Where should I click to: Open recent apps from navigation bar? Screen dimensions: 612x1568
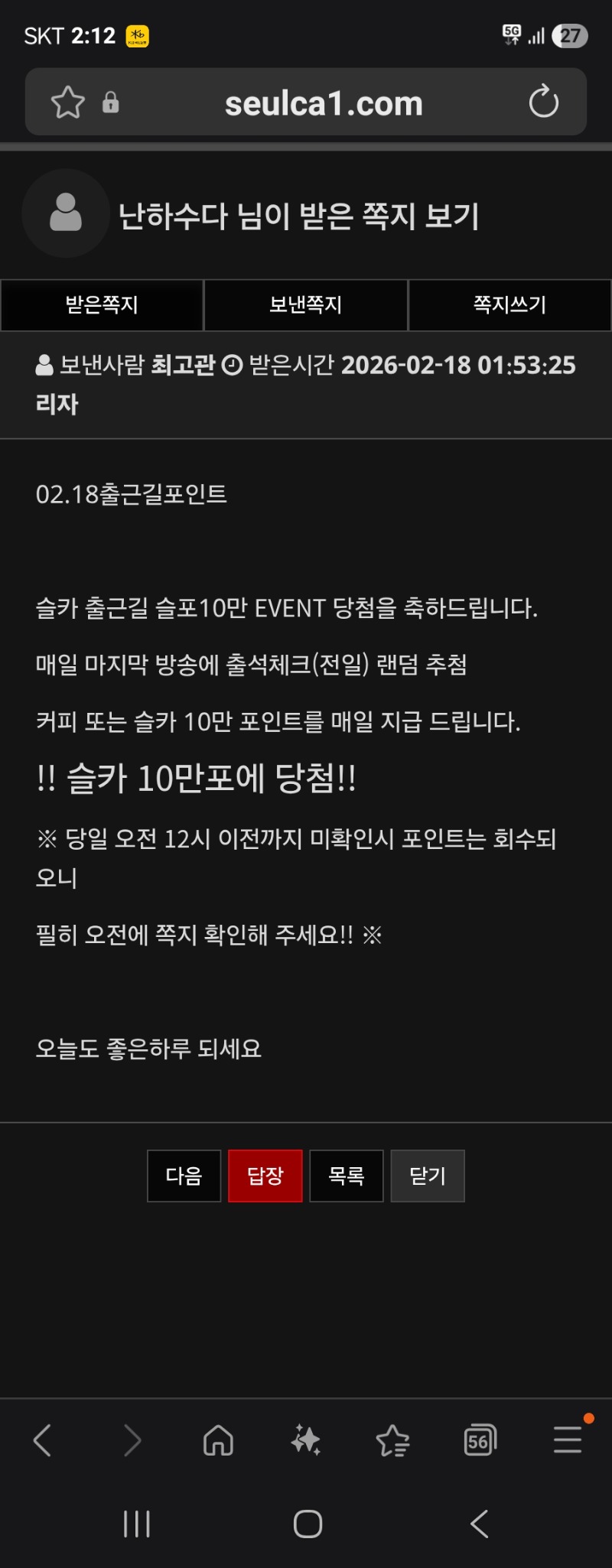(x=137, y=1524)
